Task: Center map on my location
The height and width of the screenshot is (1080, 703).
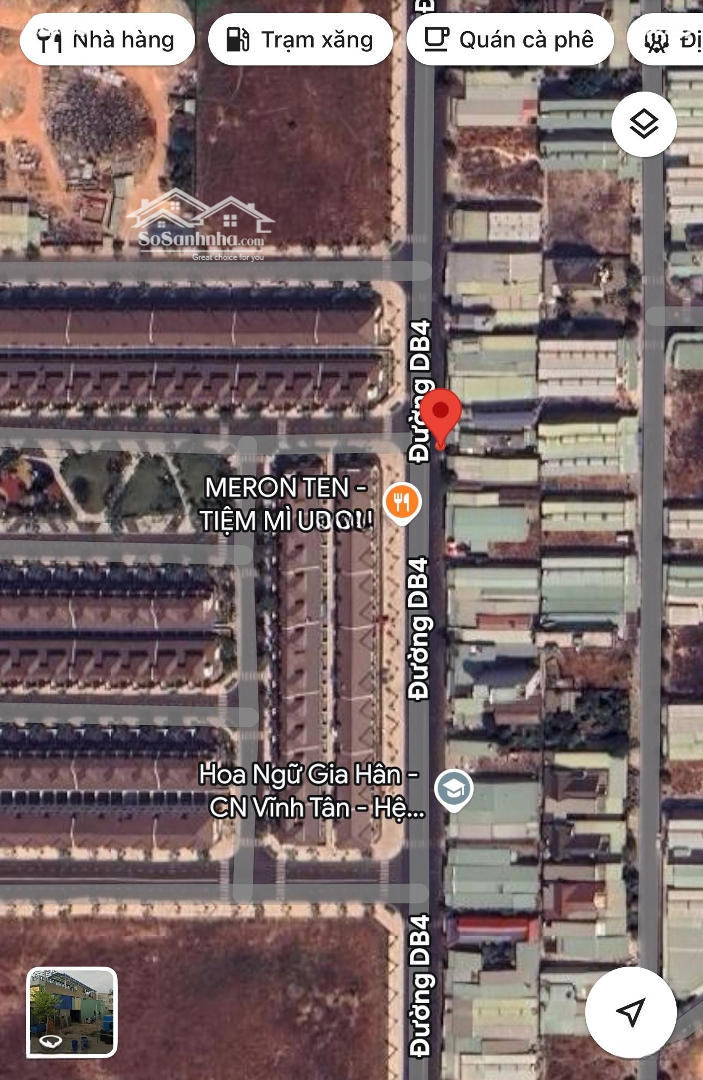Action: [630, 1012]
